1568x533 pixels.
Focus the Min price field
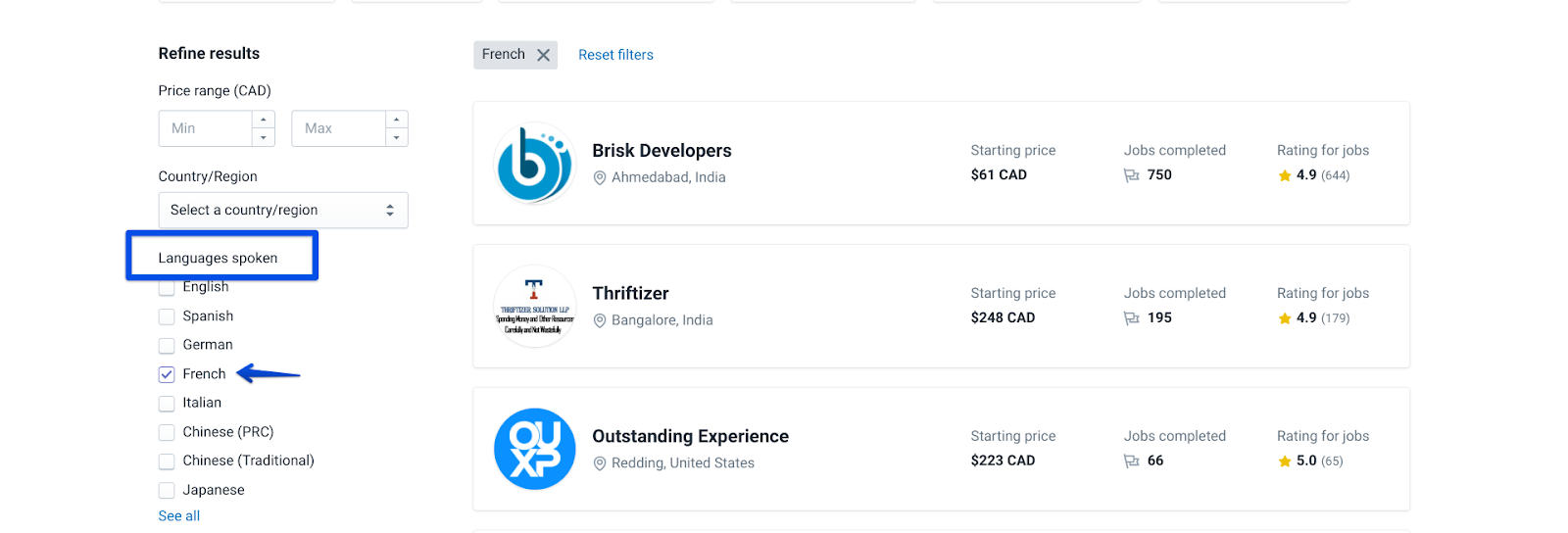(x=206, y=128)
